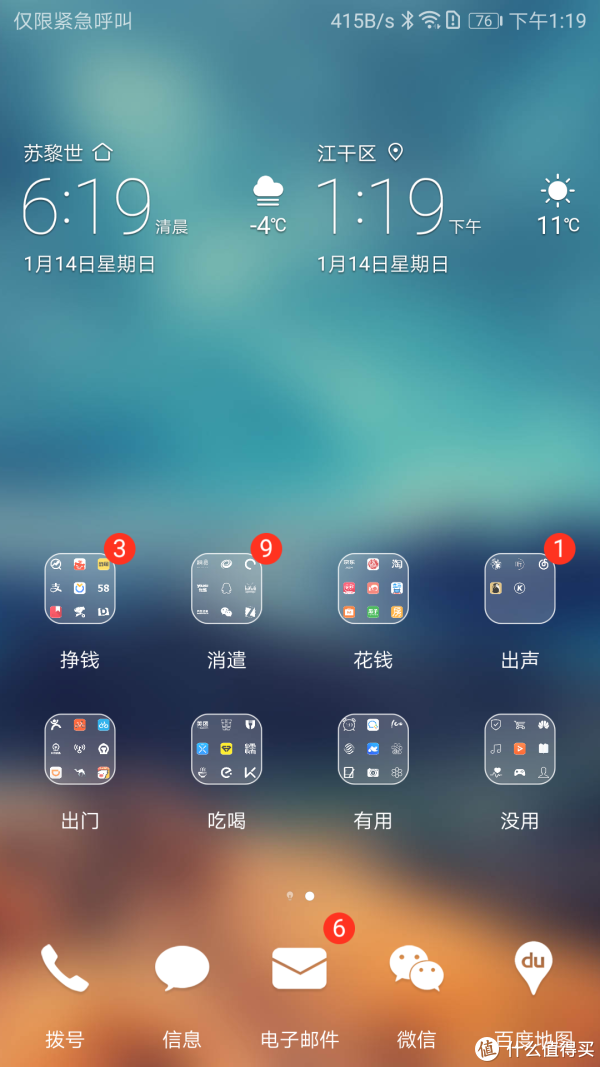Open weather showing -4℃ for 苏黎世
This screenshot has height=1067, width=600.
268,206
